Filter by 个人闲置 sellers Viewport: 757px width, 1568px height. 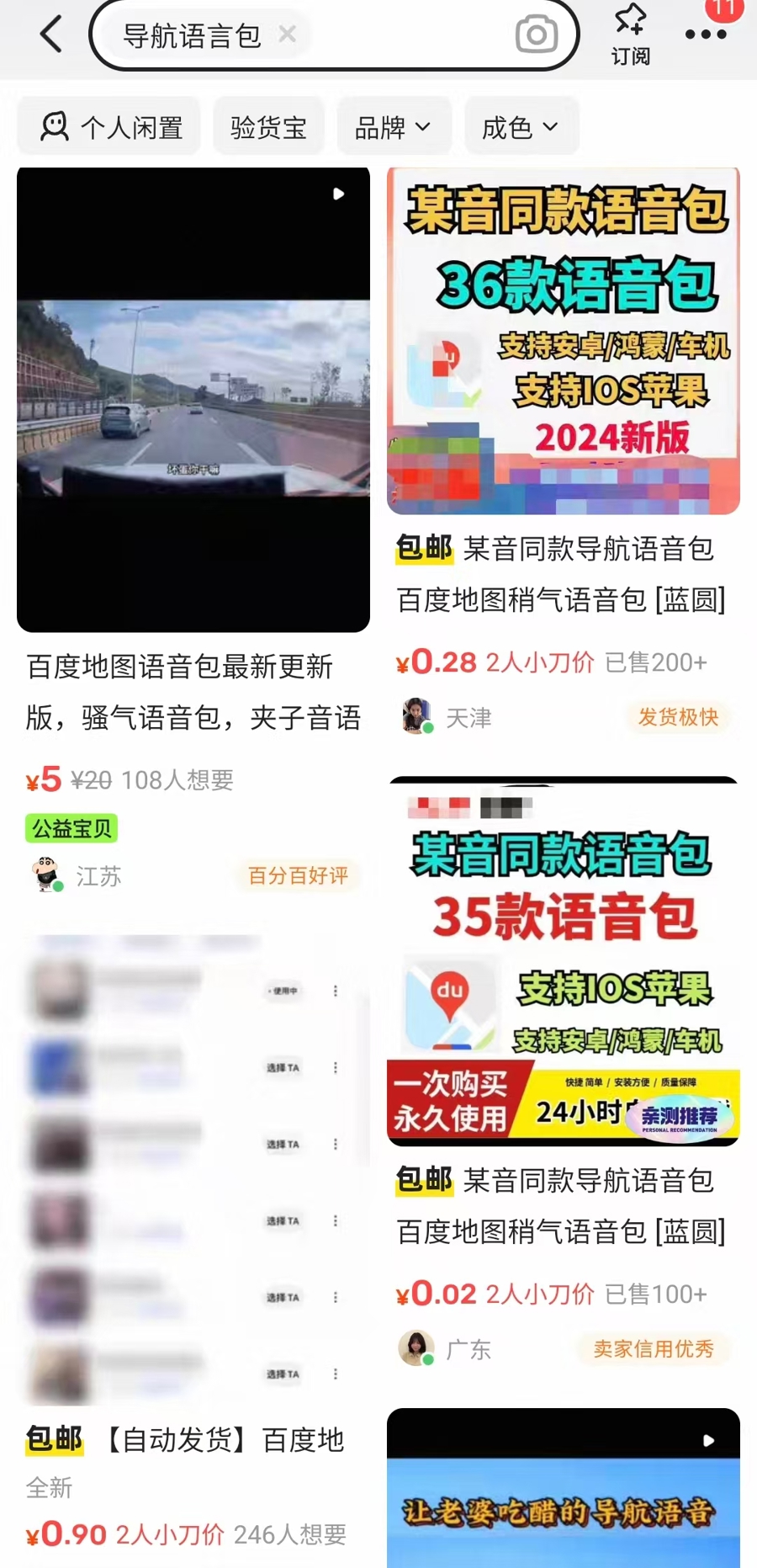pyautogui.click(x=110, y=127)
